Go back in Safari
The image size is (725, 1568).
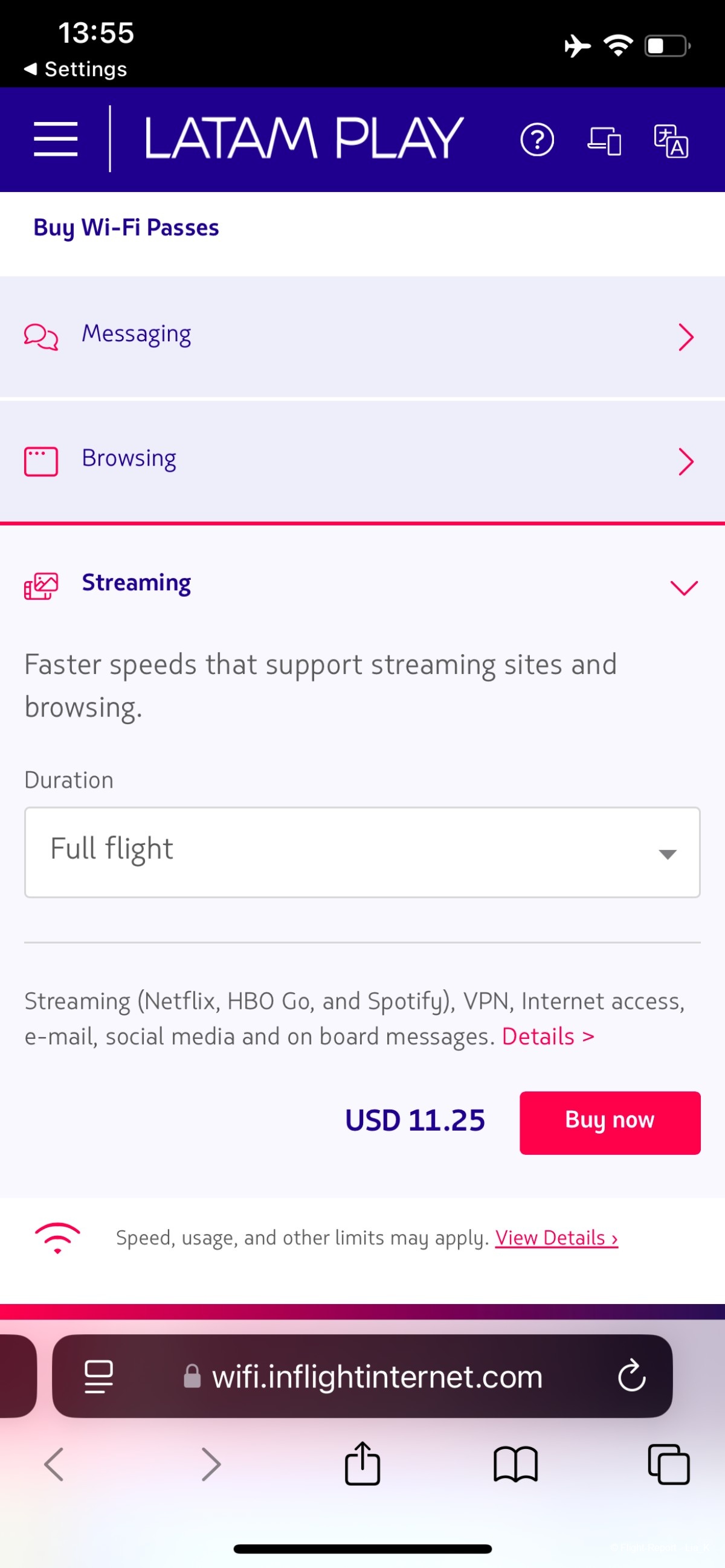click(54, 1464)
